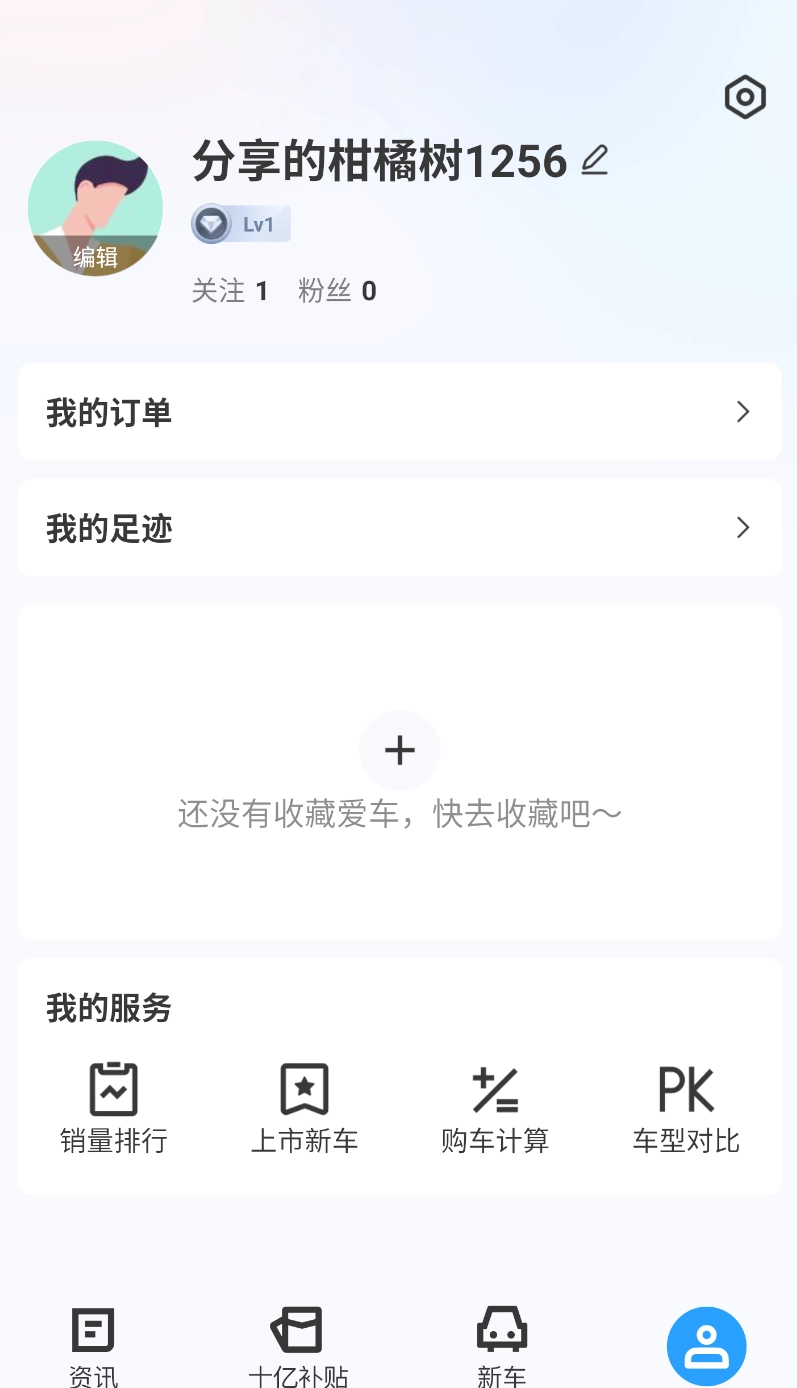View the Lv1 level badge
The width and height of the screenshot is (797, 1388).
[240, 223]
